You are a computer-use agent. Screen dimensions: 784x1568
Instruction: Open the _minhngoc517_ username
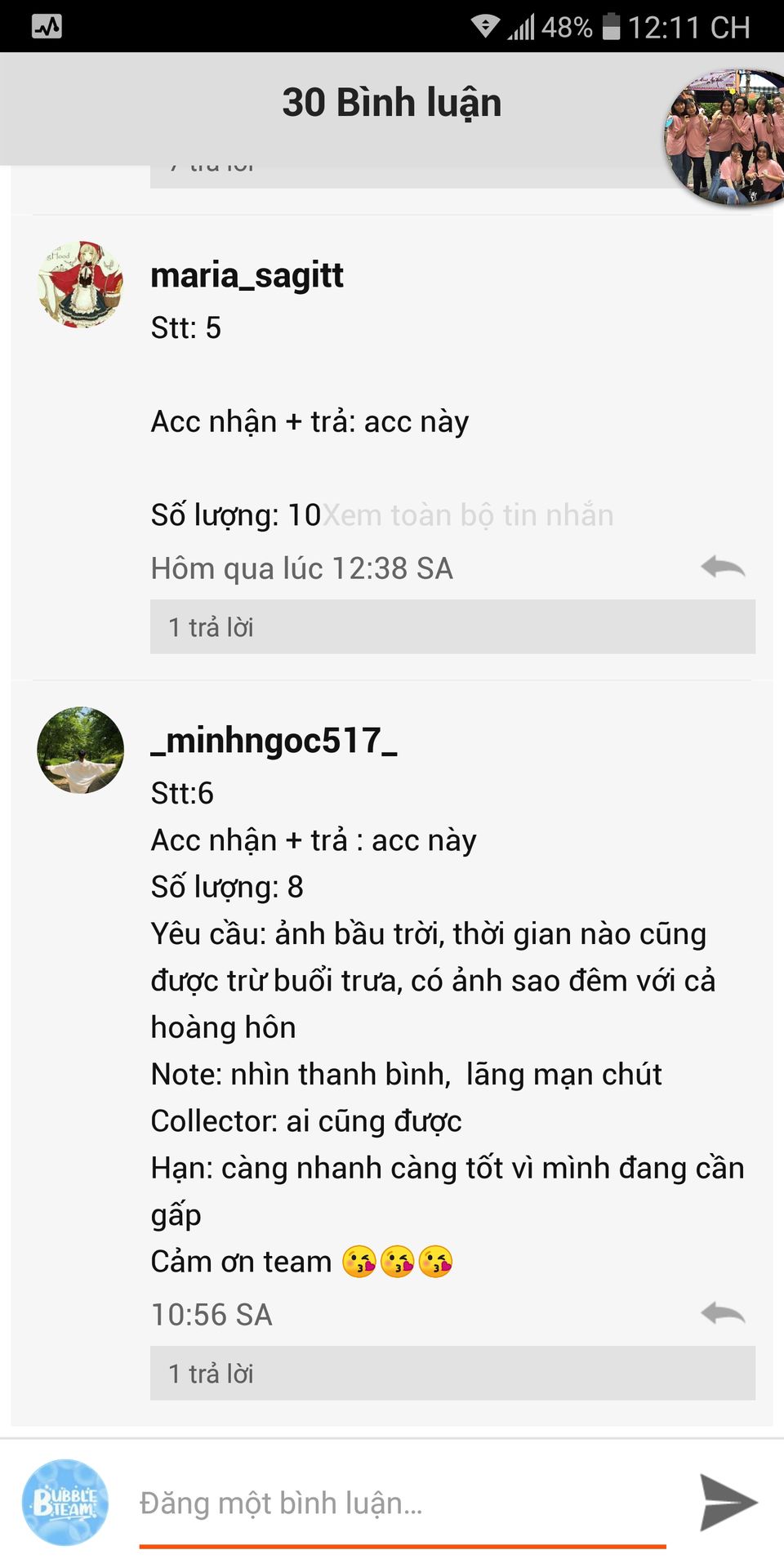tap(274, 741)
